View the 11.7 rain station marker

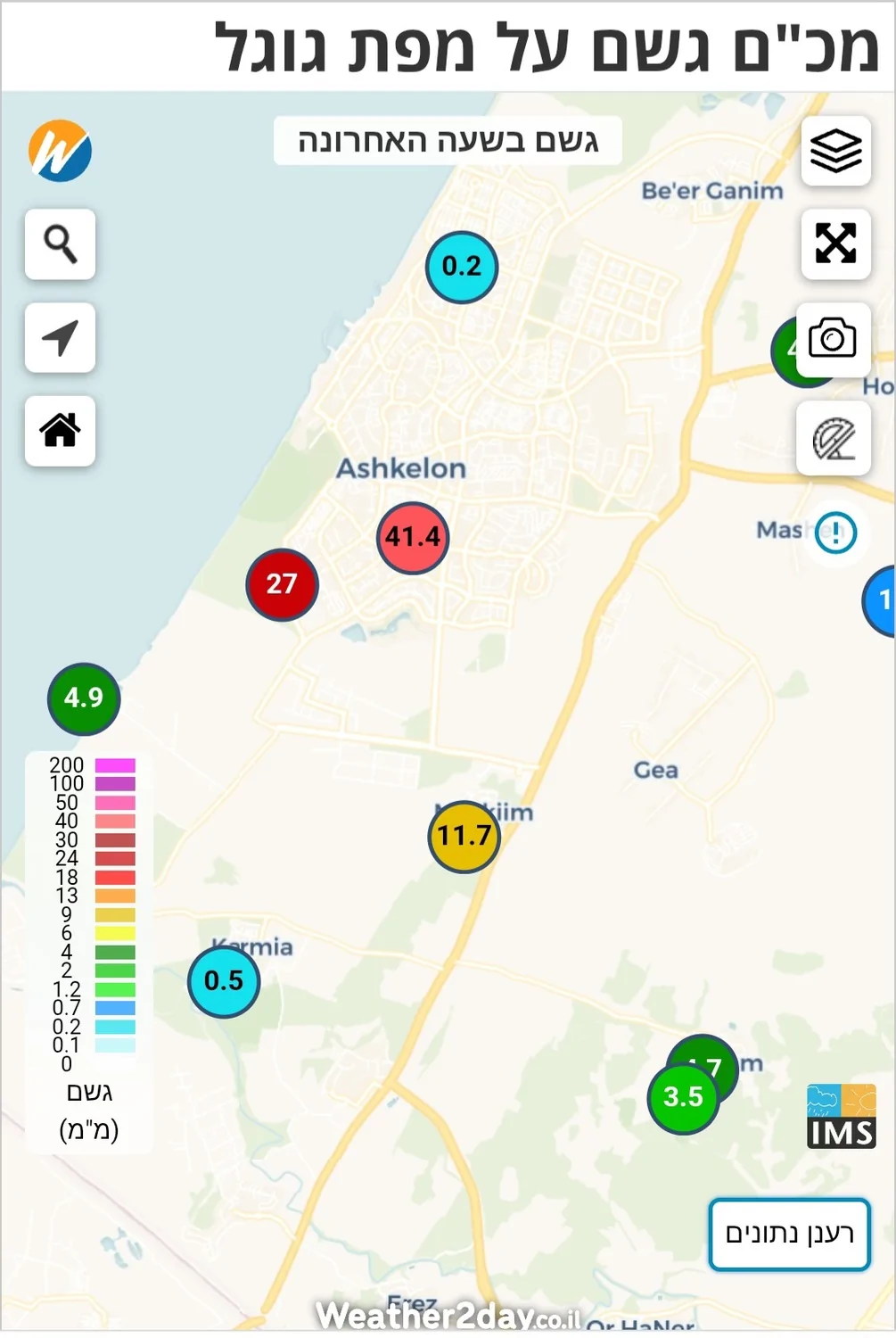(464, 837)
